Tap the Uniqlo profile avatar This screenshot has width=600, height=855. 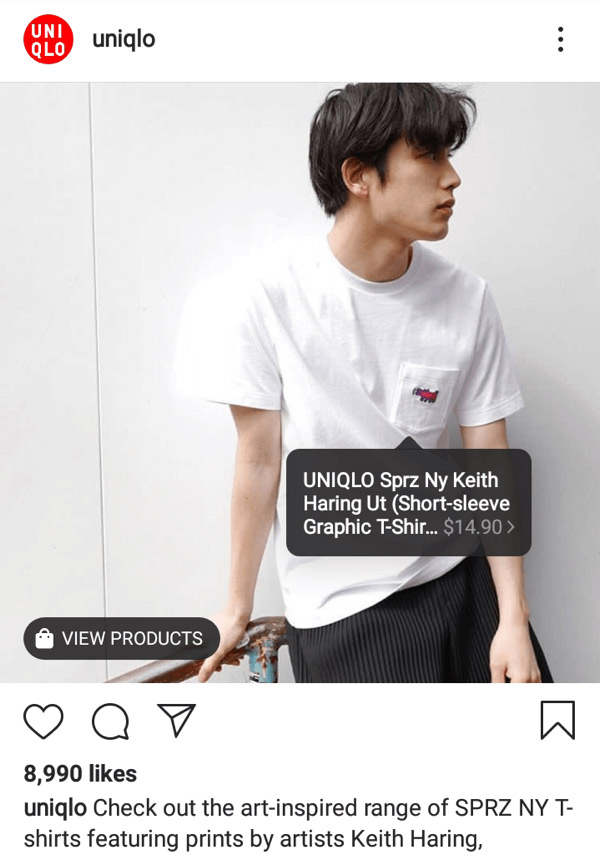click(48, 40)
